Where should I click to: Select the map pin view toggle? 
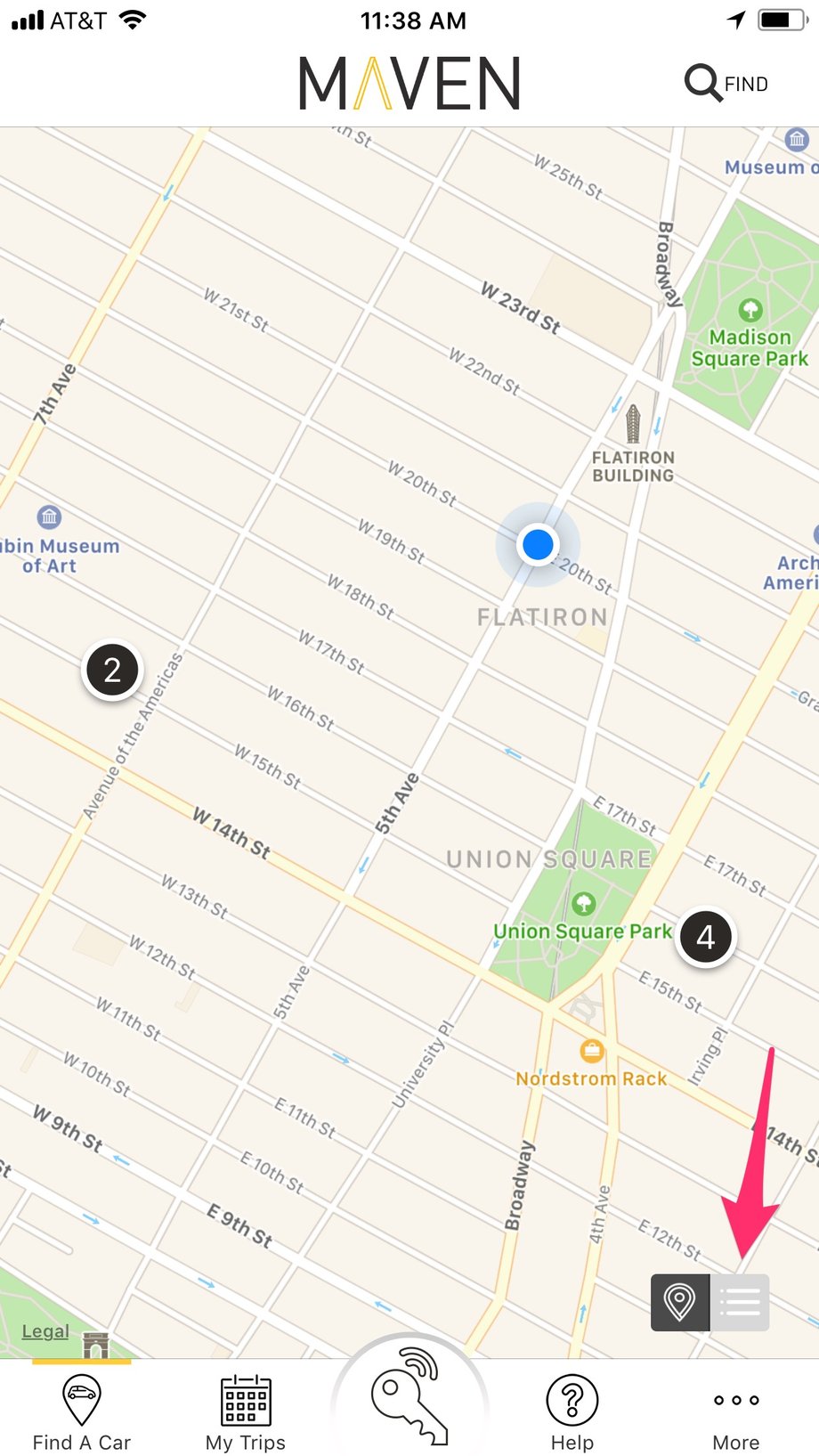(680, 1303)
